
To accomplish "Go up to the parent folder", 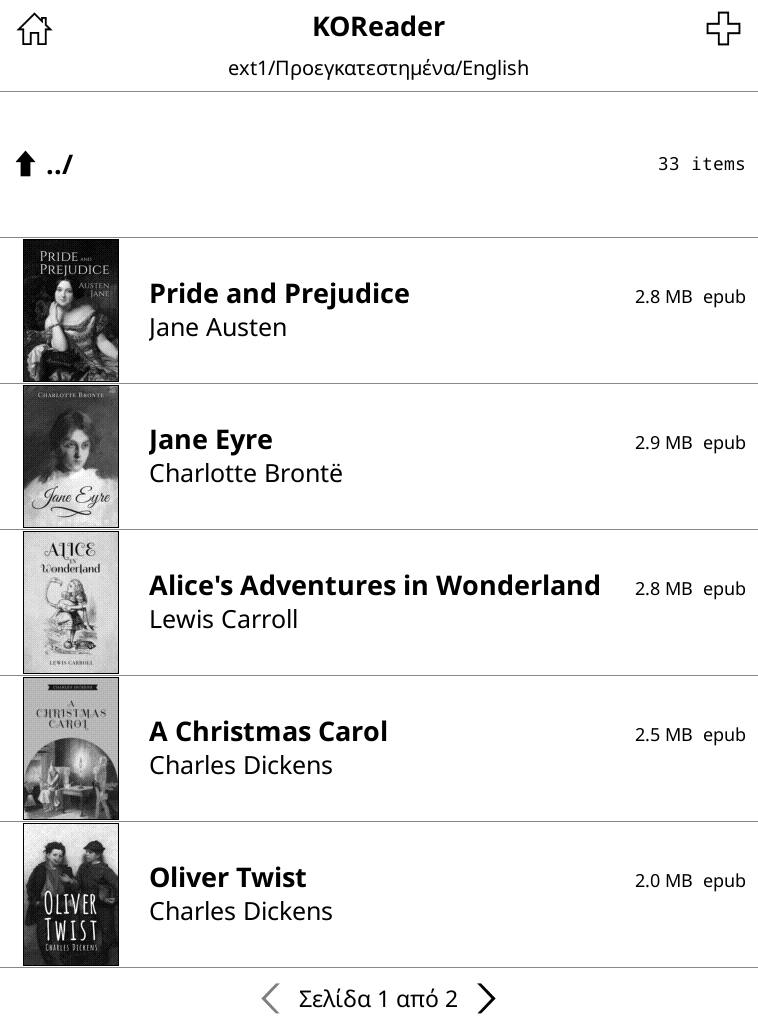I will pos(46,165).
